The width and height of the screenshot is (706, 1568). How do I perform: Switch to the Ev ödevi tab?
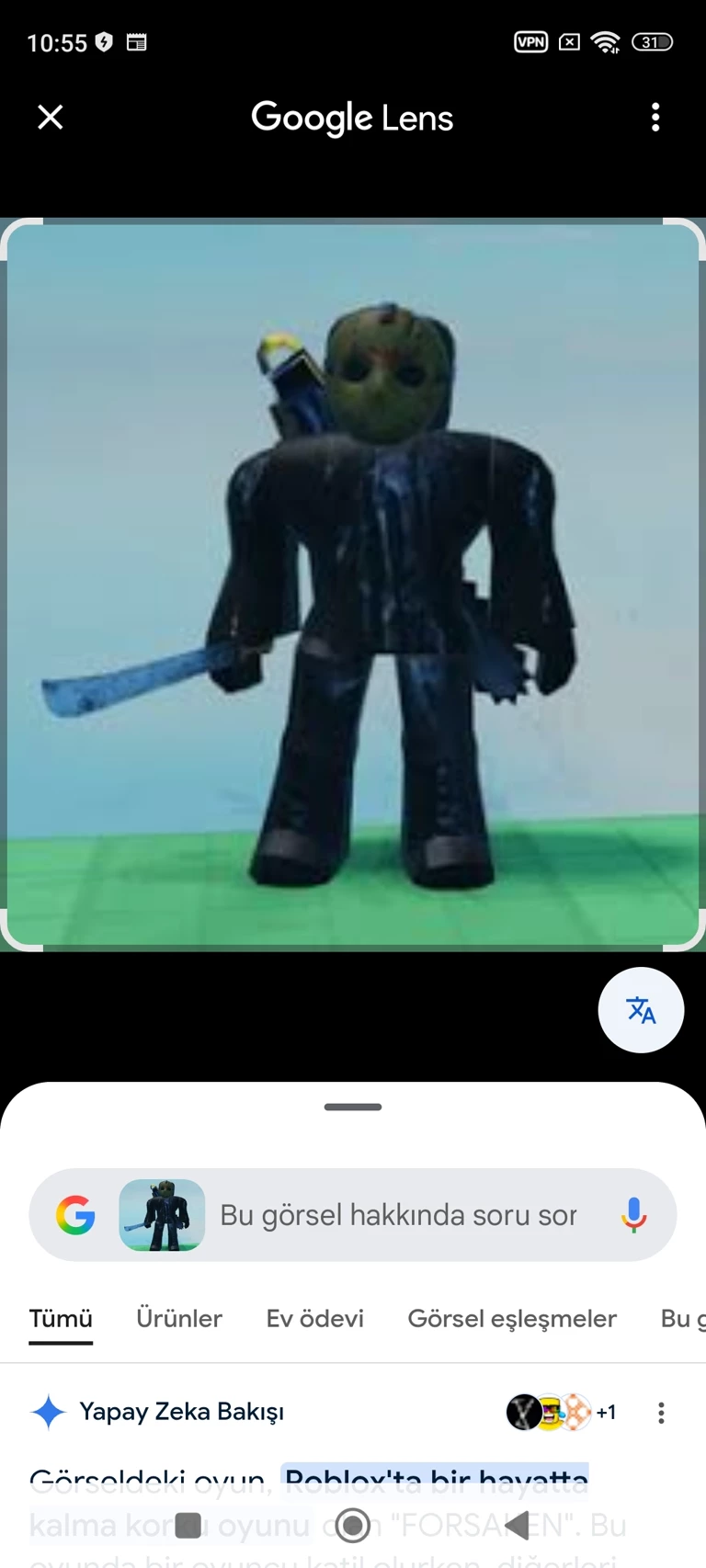[314, 1319]
